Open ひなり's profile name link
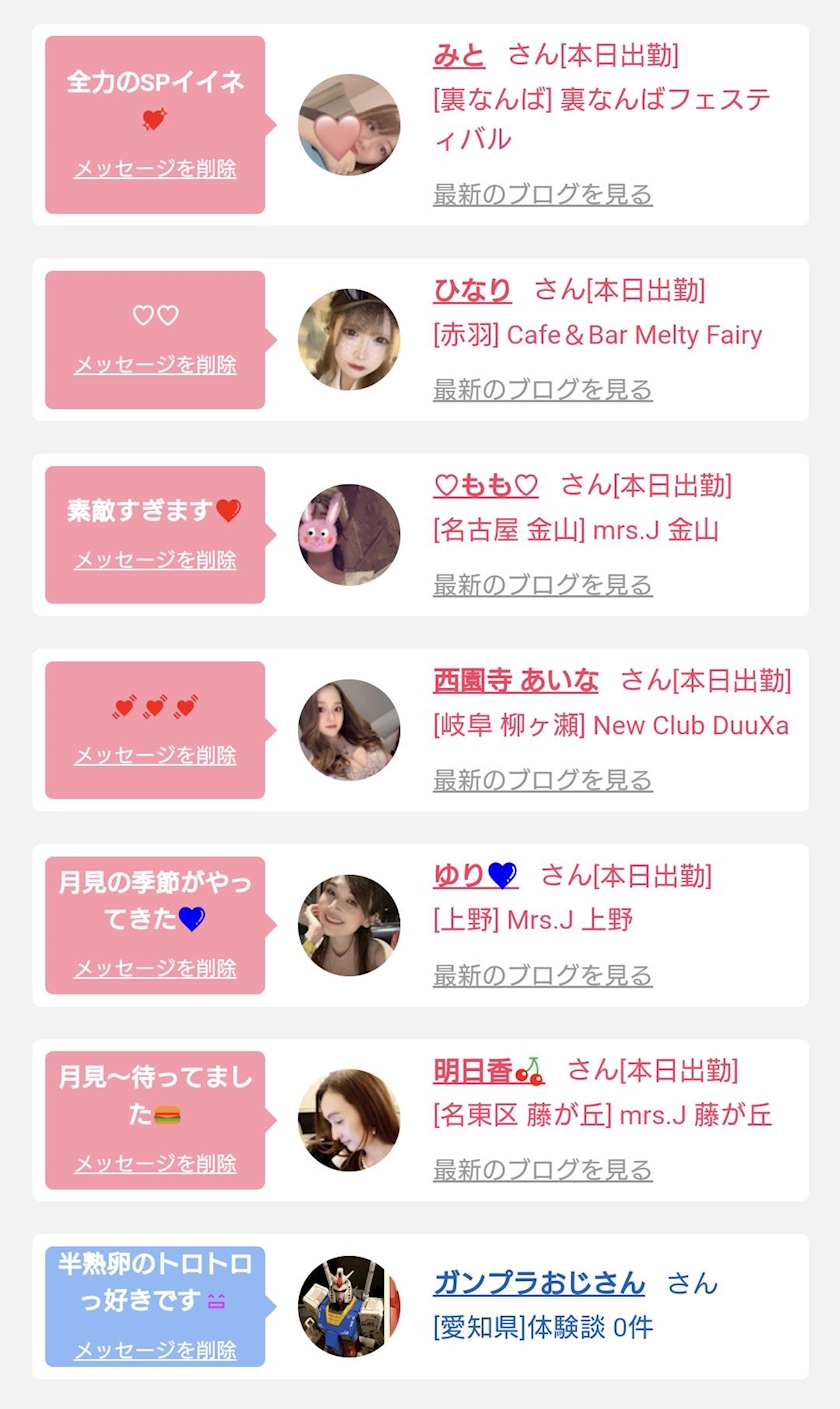The height and width of the screenshot is (1409, 840). [472, 290]
